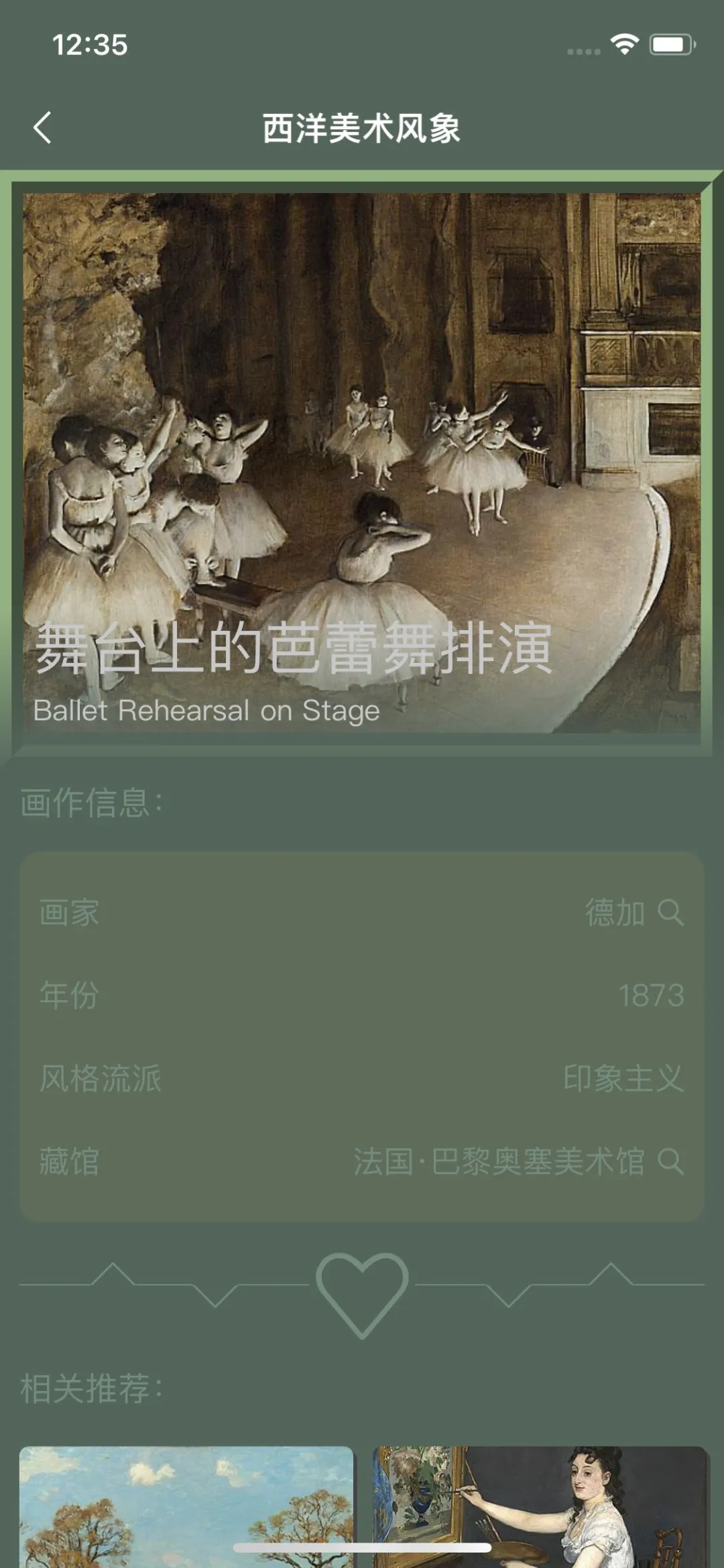Go back from 西洋美术风象 page
This screenshot has width=724, height=1568.
tap(42, 127)
